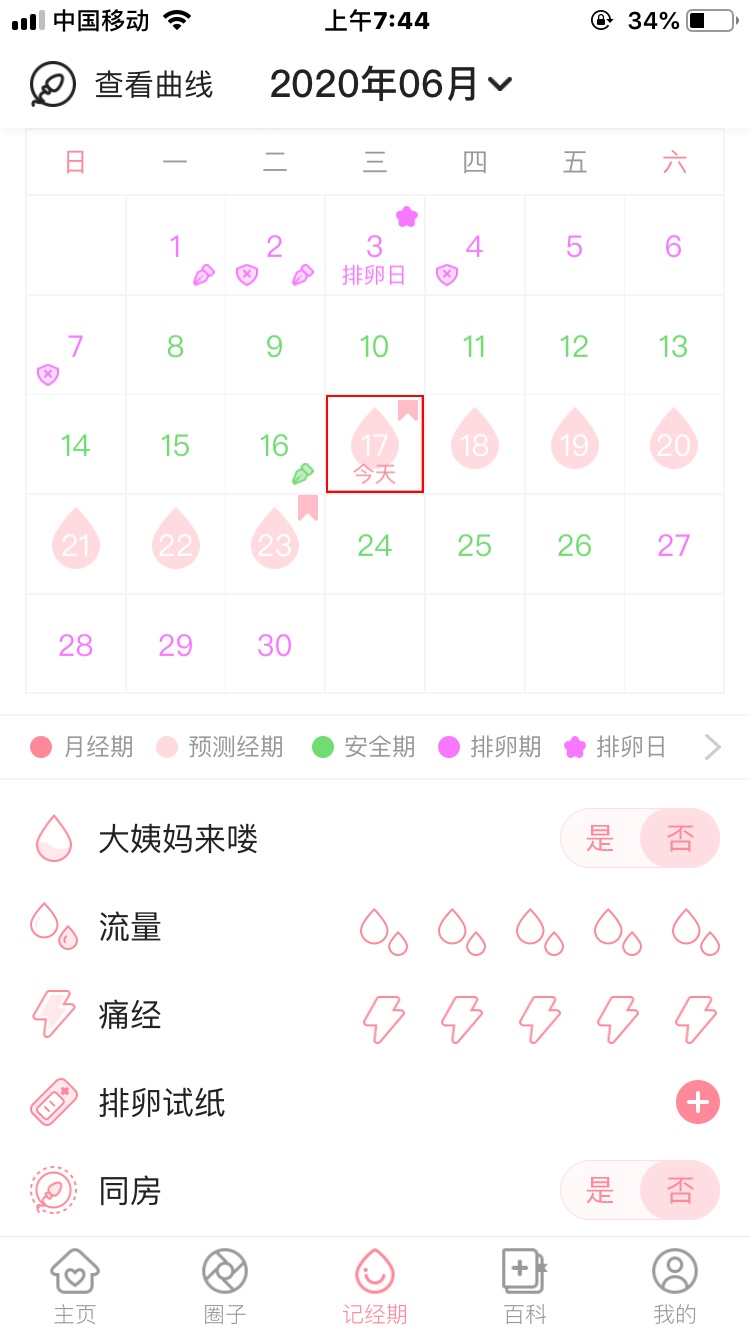The height and width of the screenshot is (1334, 750).
Task: Switch to the 圈子 tab
Action: click(x=225, y=1286)
